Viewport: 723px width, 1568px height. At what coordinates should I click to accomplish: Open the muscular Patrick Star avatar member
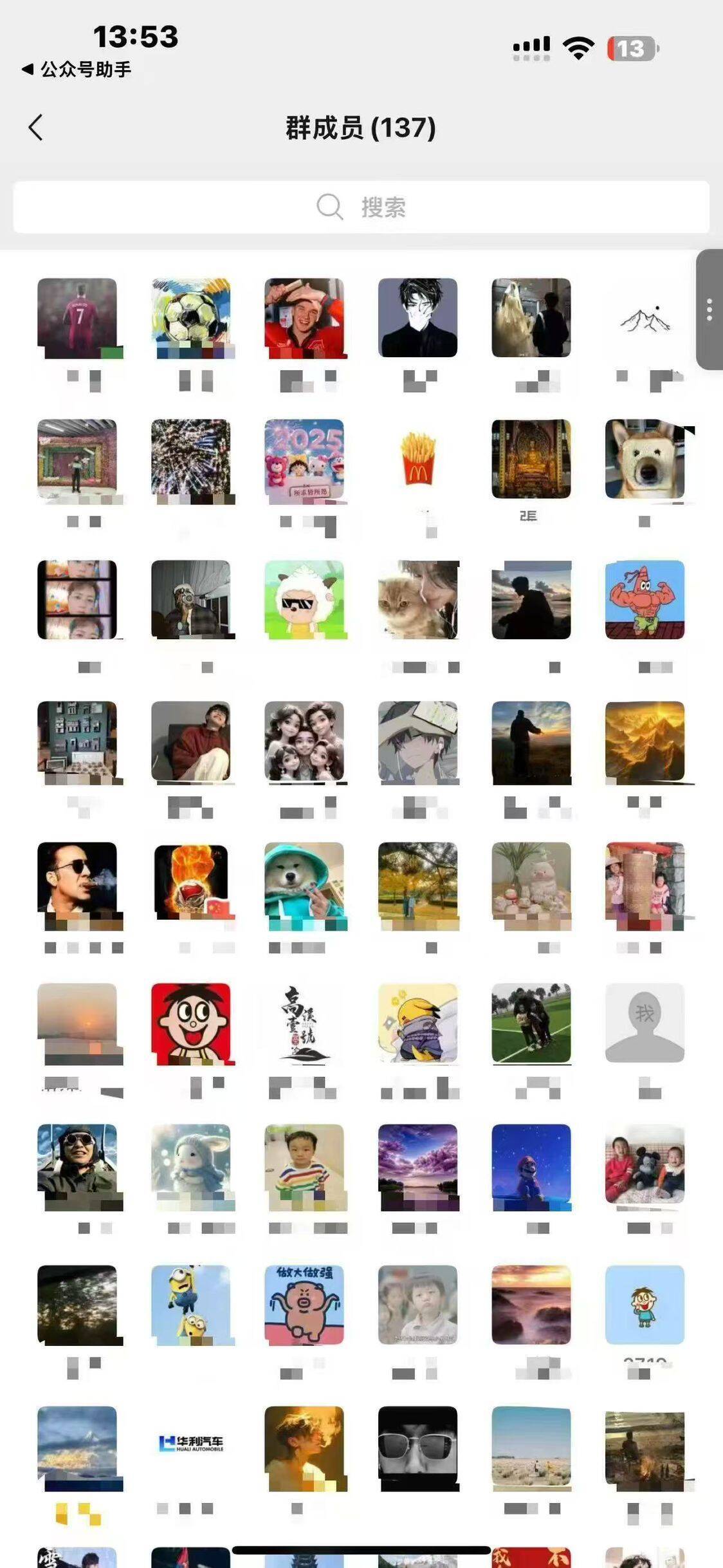pyautogui.click(x=645, y=599)
